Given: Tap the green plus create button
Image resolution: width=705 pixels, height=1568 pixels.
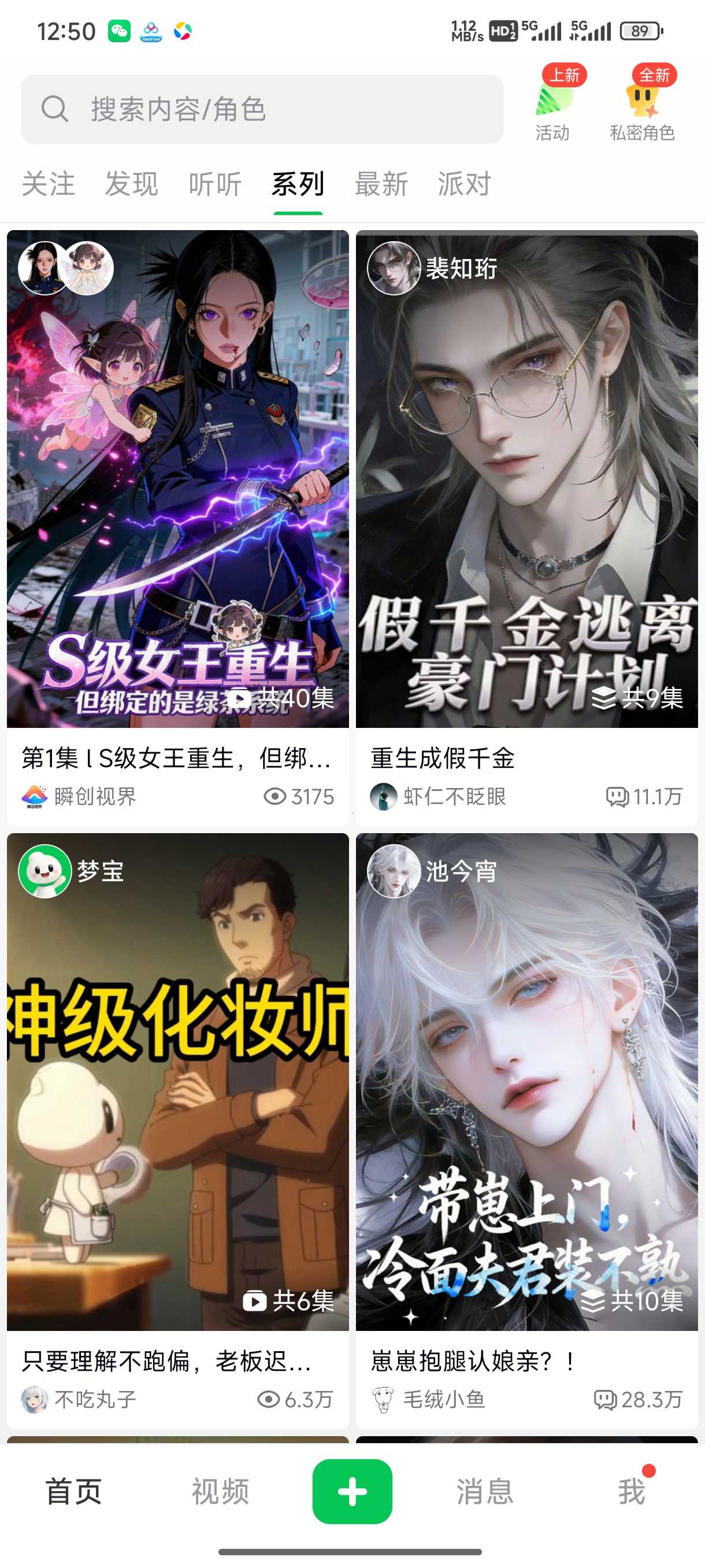Looking at the screenshot, I should click(352, 1491).
